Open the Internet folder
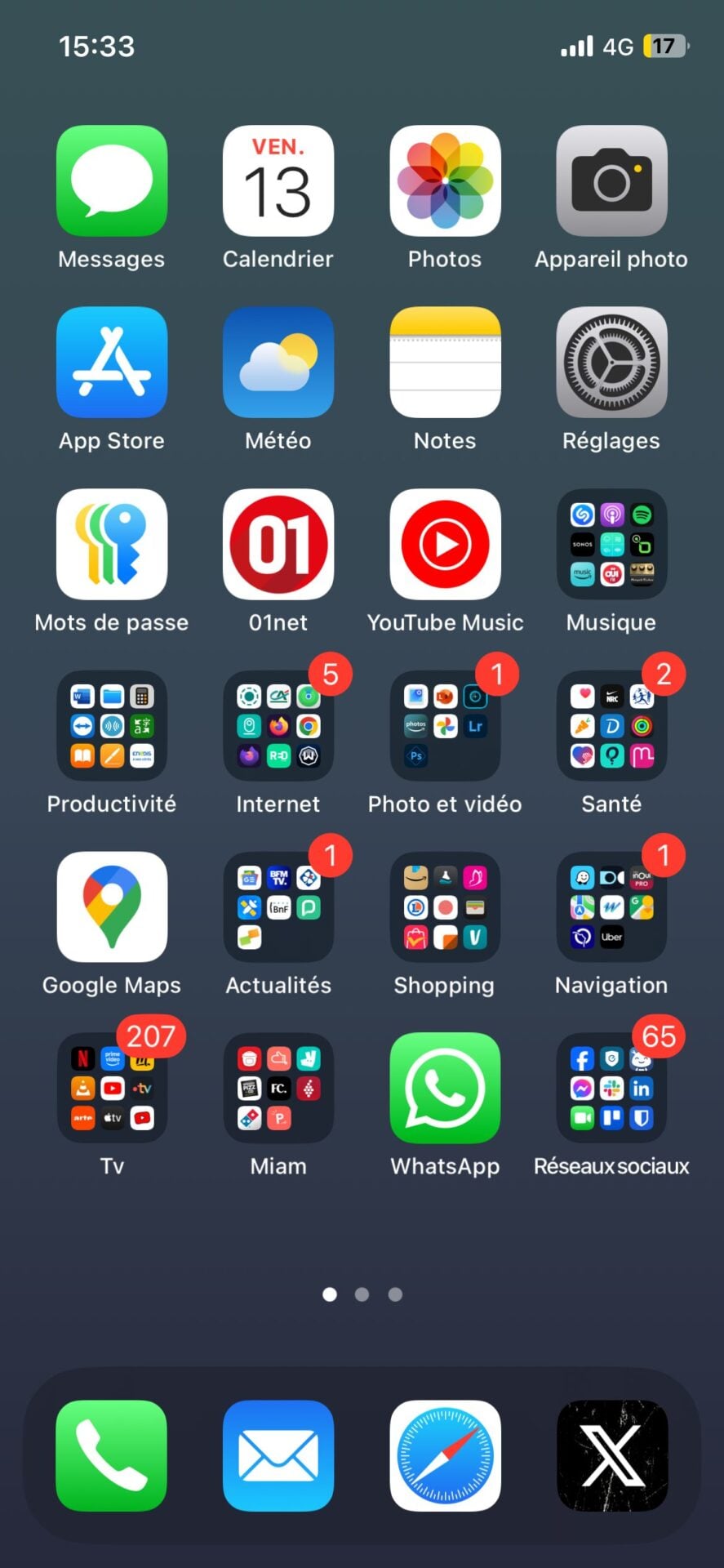The image size is (724, 1568). [278, 725]
